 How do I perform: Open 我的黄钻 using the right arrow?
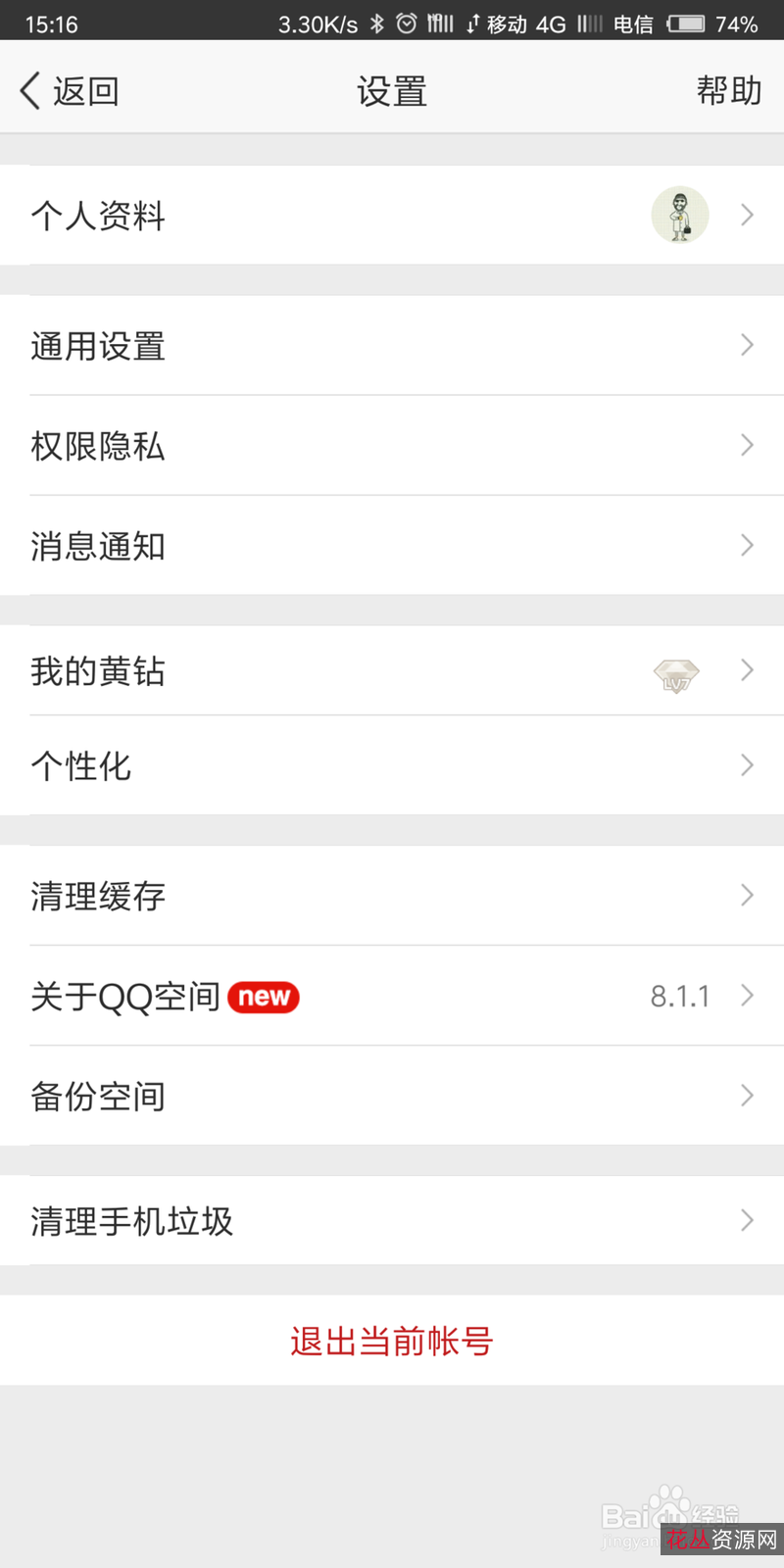point(748,672)
